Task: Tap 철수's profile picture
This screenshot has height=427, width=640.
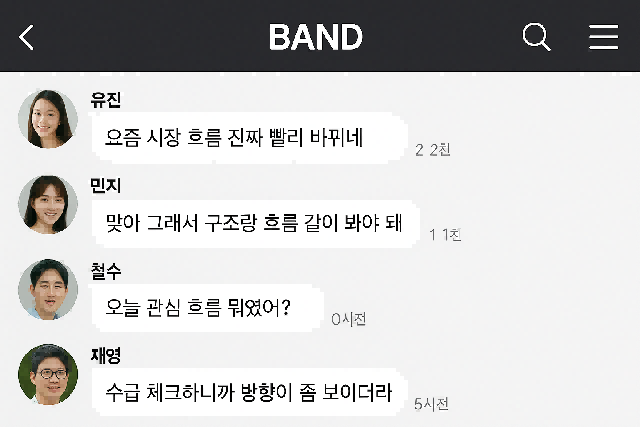Action: (48, 290)
